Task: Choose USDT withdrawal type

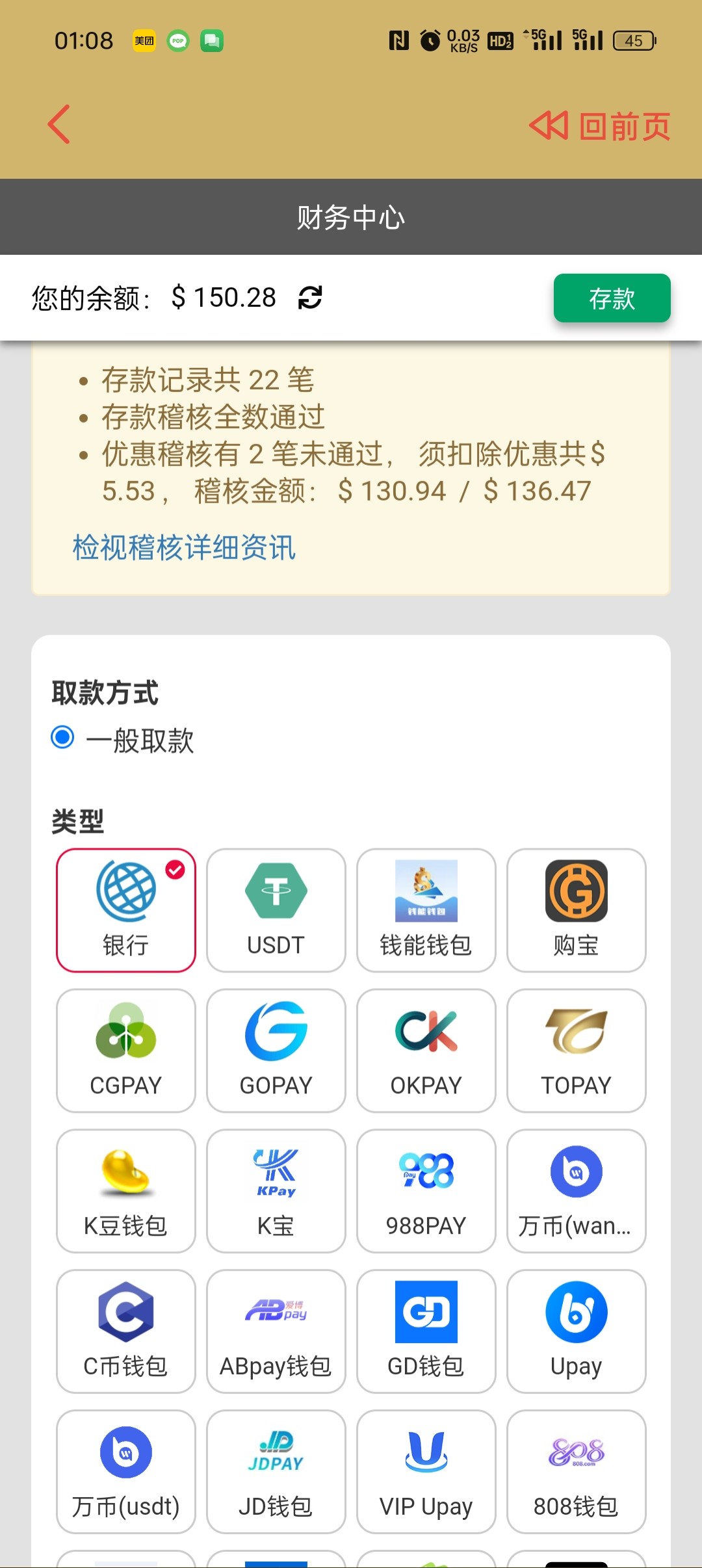Action: click(x=276, y=910)
